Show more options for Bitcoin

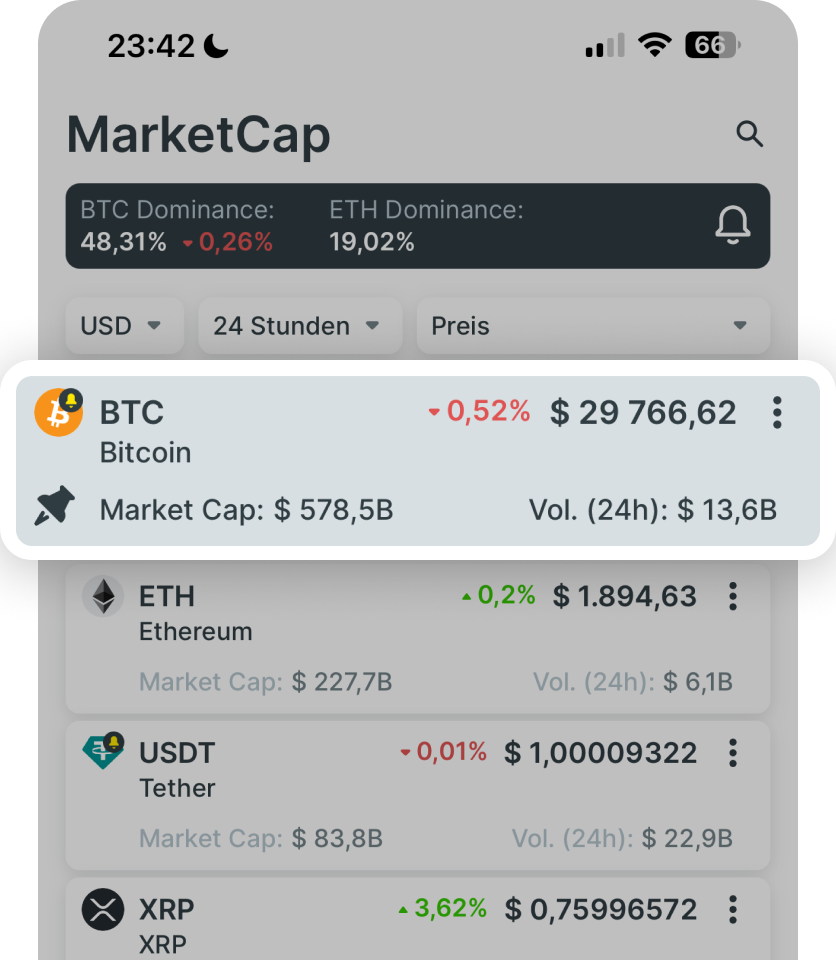pos(777,412)
